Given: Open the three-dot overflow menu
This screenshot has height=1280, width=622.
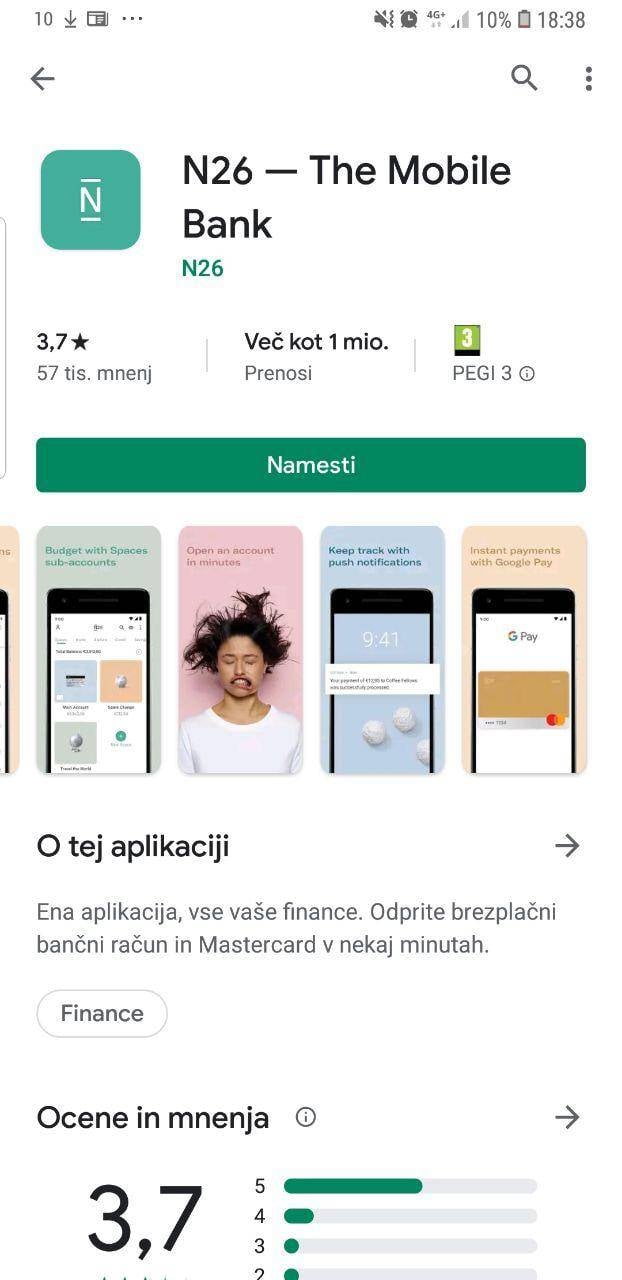Looking at the screenshot, I should pyautogui.click(x=588, y=78).
